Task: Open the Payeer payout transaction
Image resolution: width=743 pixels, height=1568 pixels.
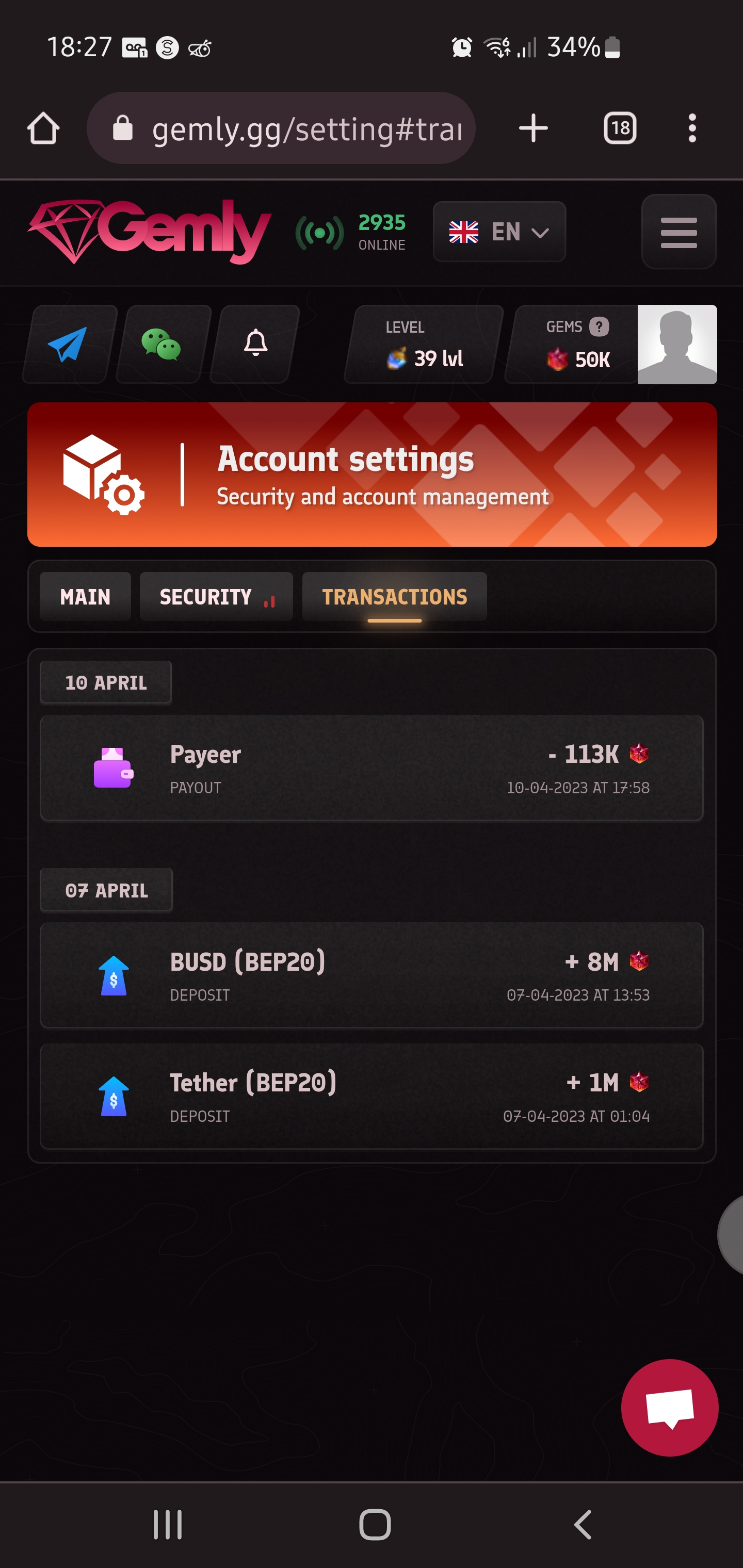Action: pyautogui.click(x=372, y=768)
